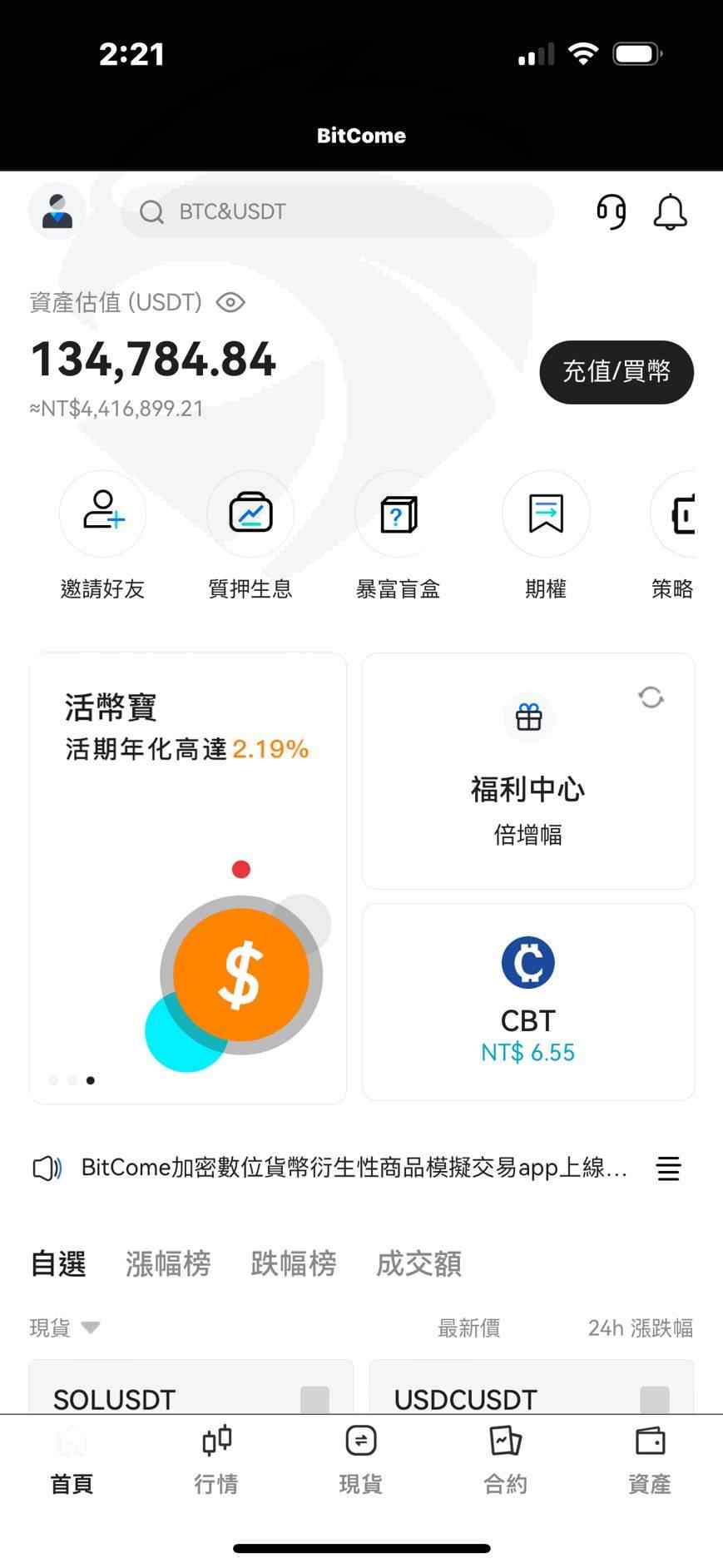Open the profile avatar
This screenshot has height=1568, width=723.
57,211
